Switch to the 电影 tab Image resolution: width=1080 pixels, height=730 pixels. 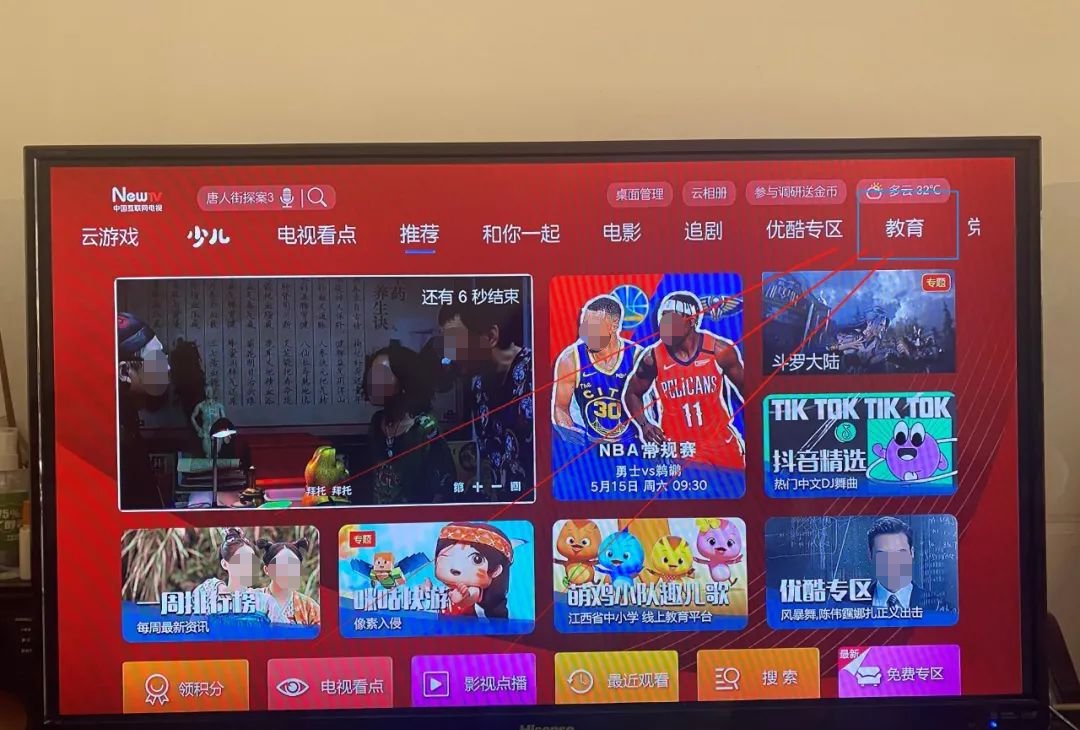point(621,233)
